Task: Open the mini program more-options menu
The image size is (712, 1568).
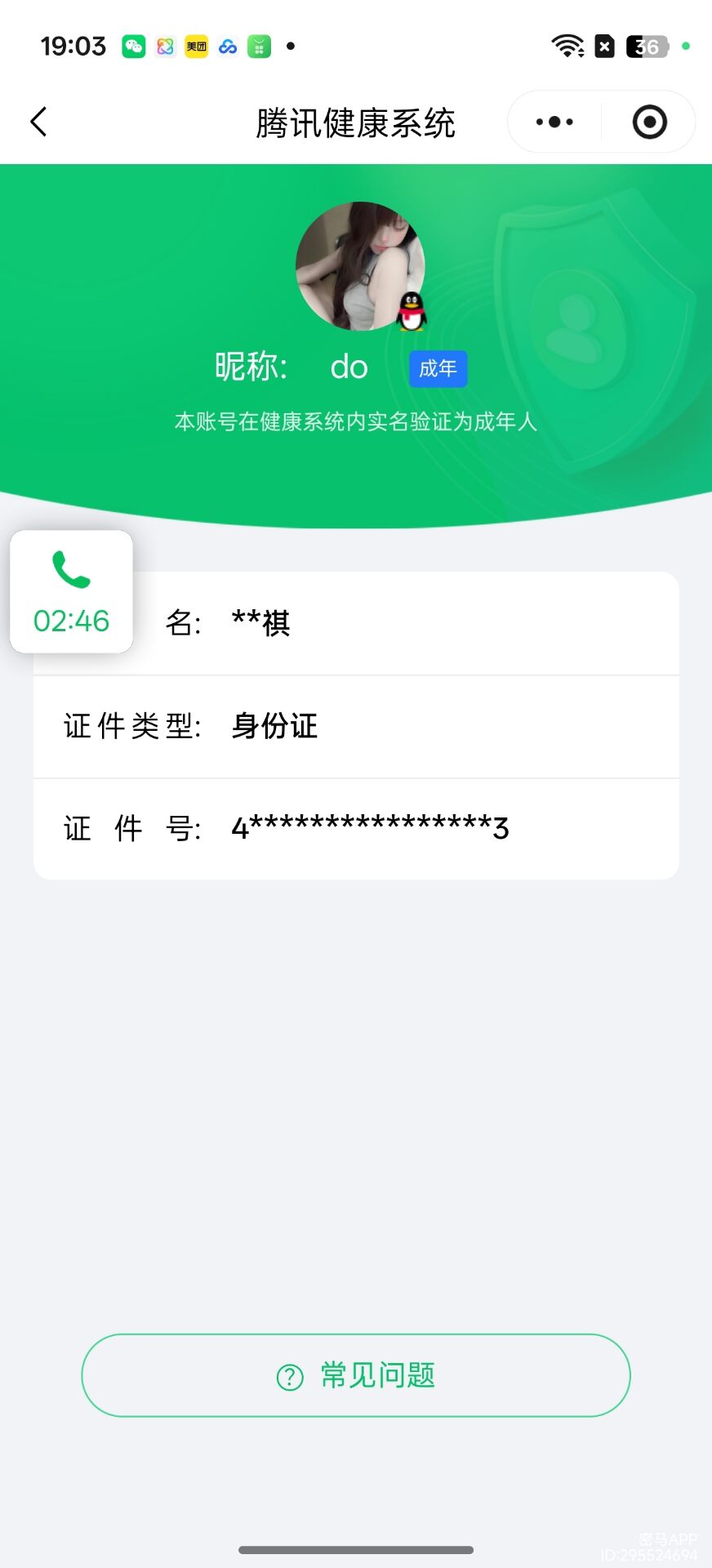Action: pos(554,122)
